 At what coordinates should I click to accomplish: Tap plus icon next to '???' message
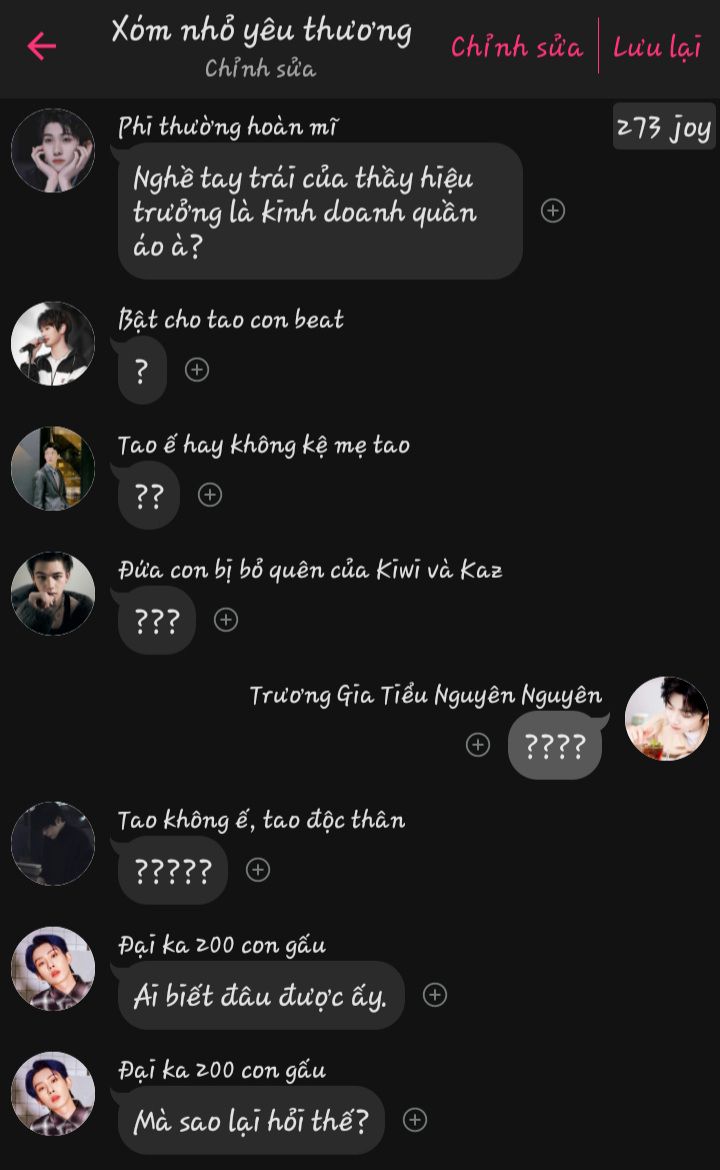(227, 620)
